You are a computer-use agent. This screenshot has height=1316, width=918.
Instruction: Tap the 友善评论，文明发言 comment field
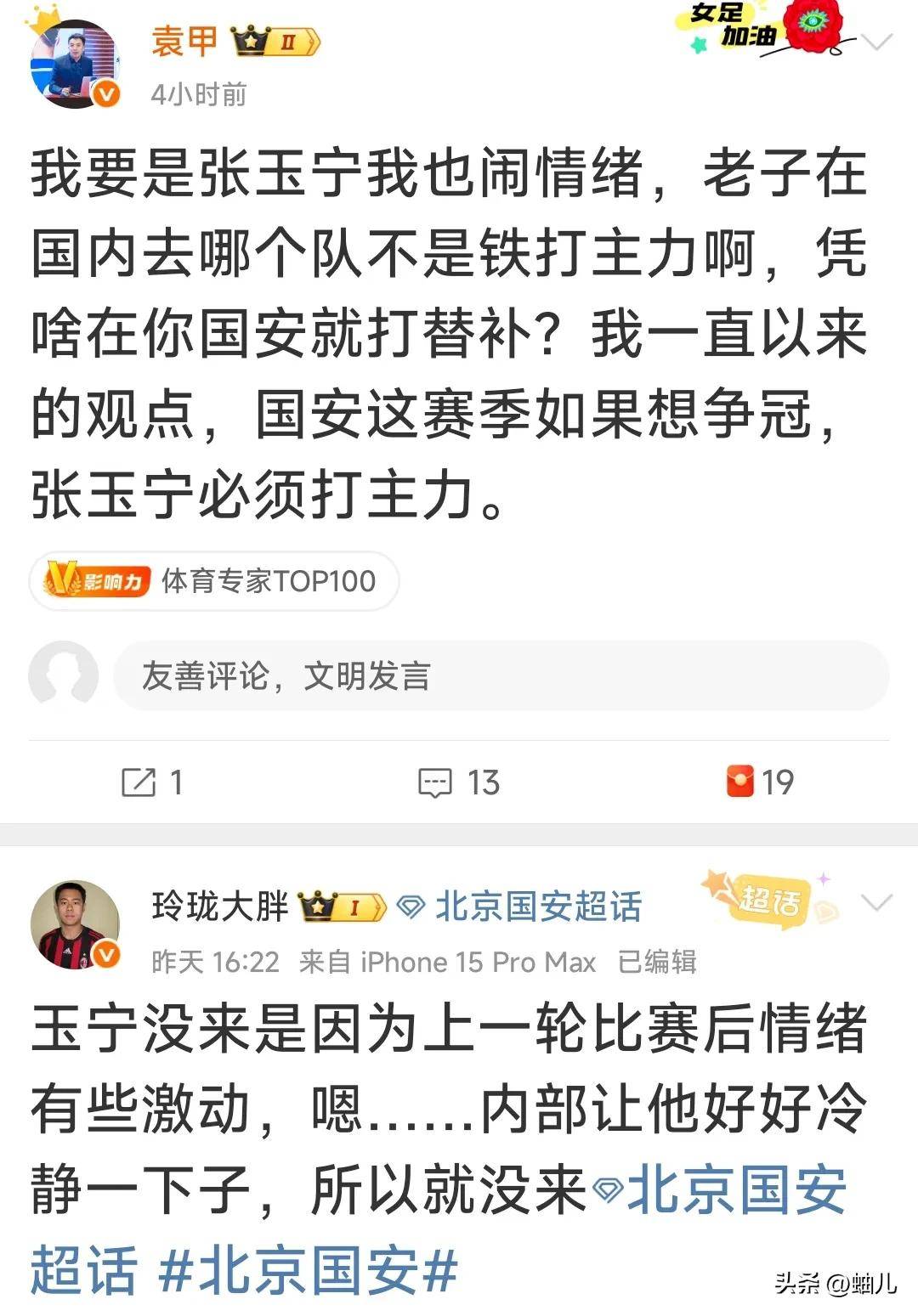coord(500,676)
